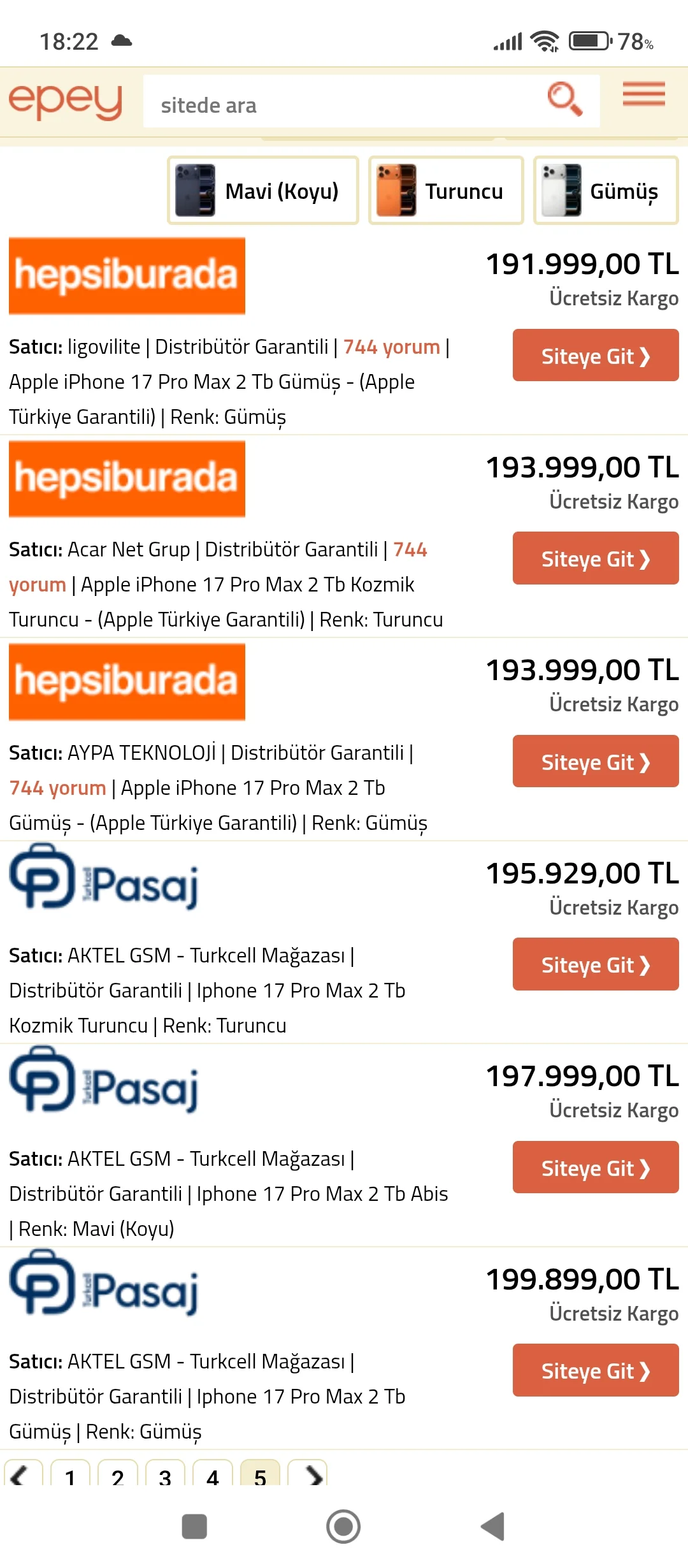Visit site for 199.899,00 TL Pasaj offer

(x=595, y=1370)
